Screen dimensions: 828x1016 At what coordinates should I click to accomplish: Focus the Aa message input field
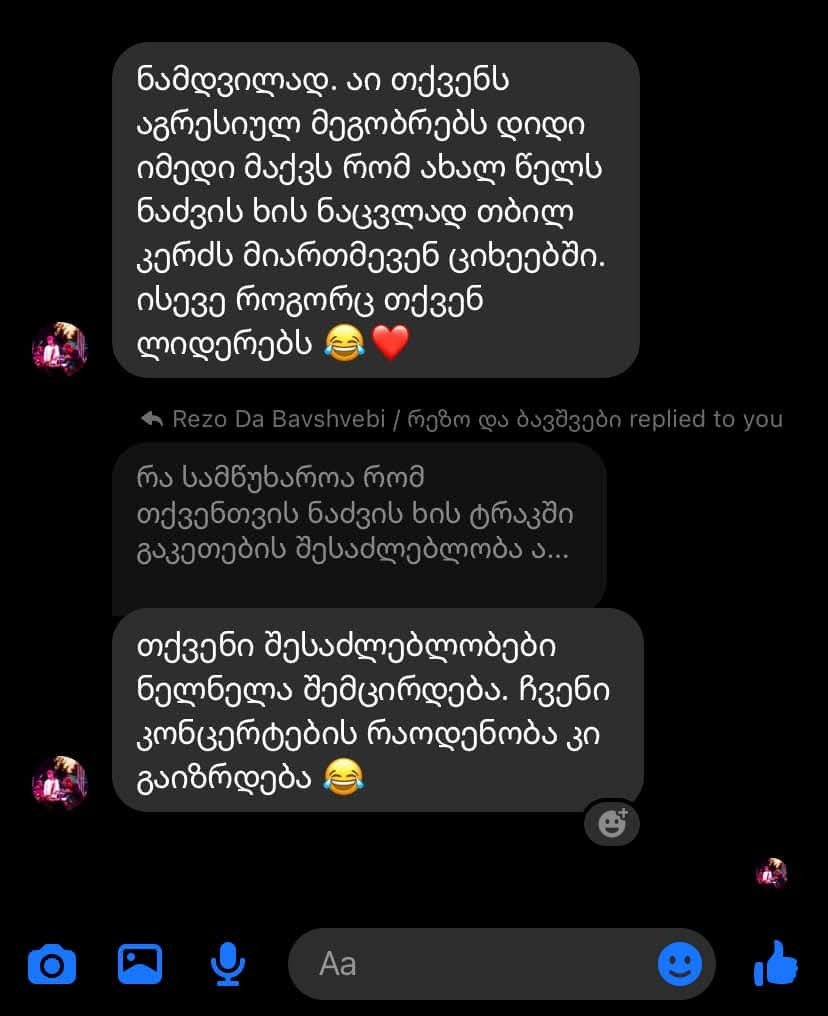click(x=480, y=964)
